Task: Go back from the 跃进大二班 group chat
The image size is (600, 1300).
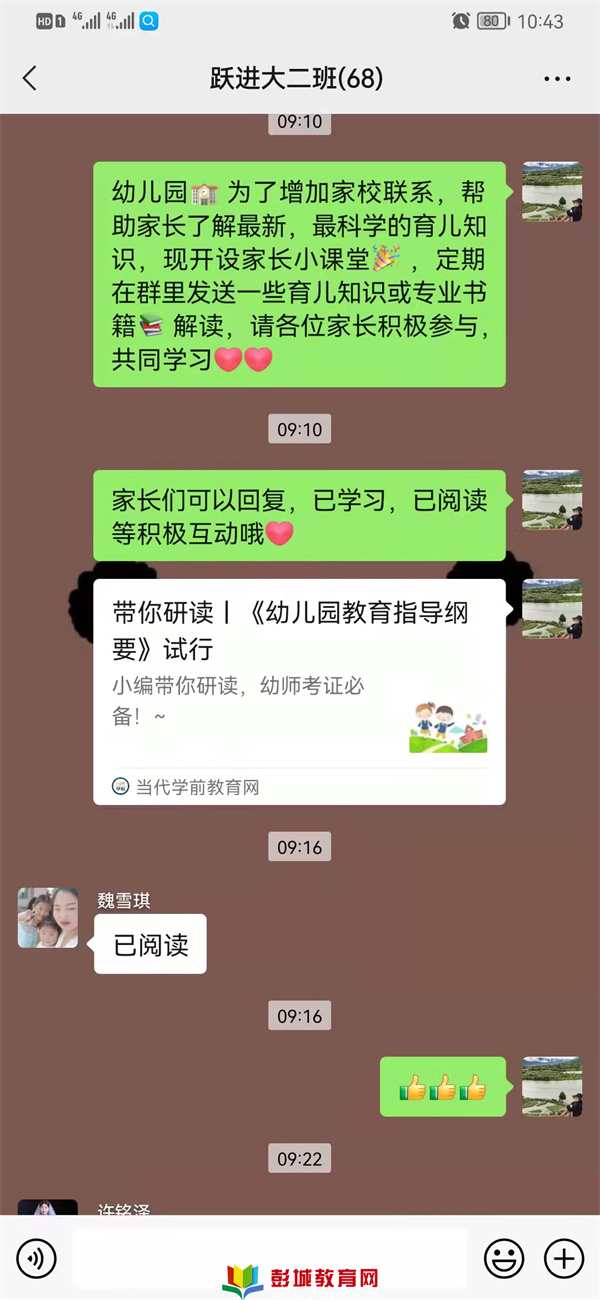Action: click(29, 79)
